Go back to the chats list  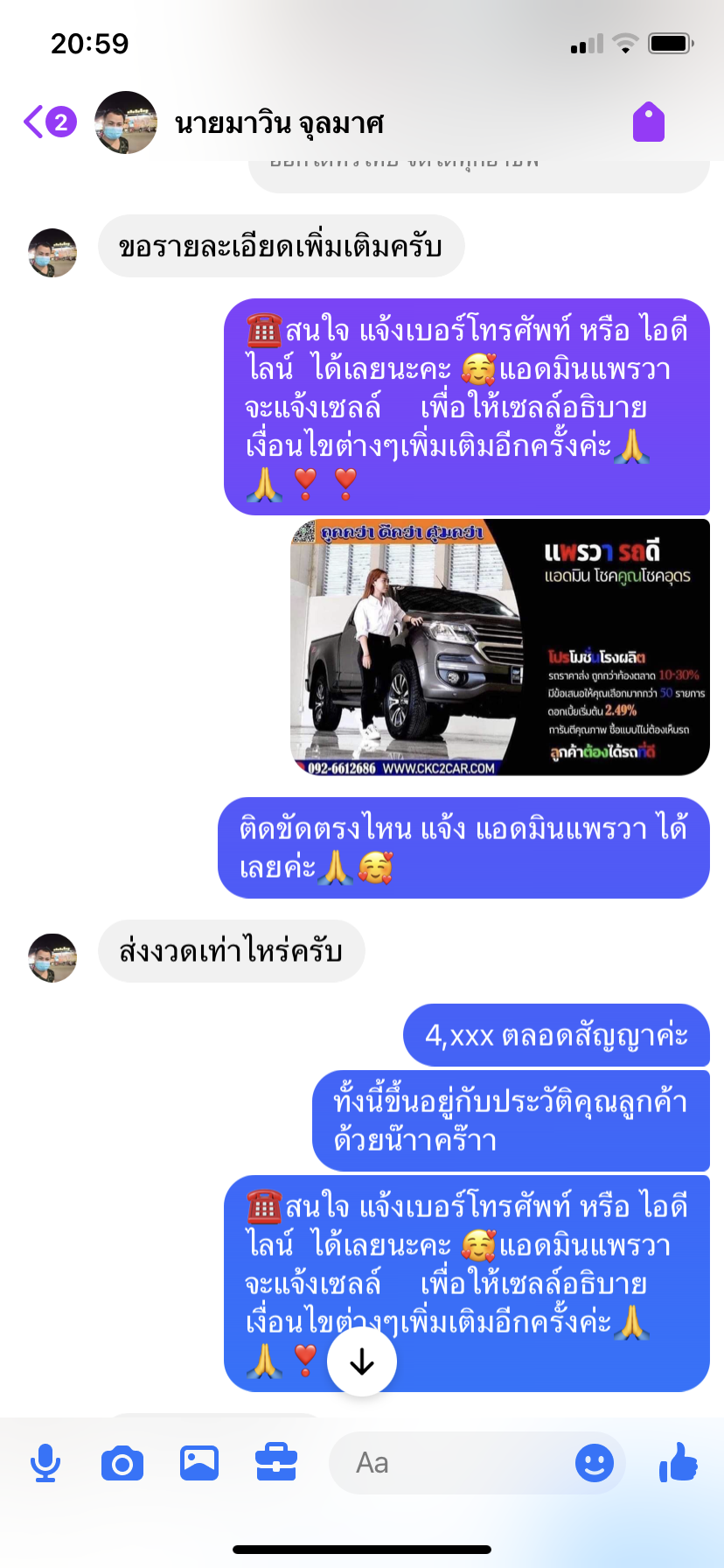tap(50, 122)
